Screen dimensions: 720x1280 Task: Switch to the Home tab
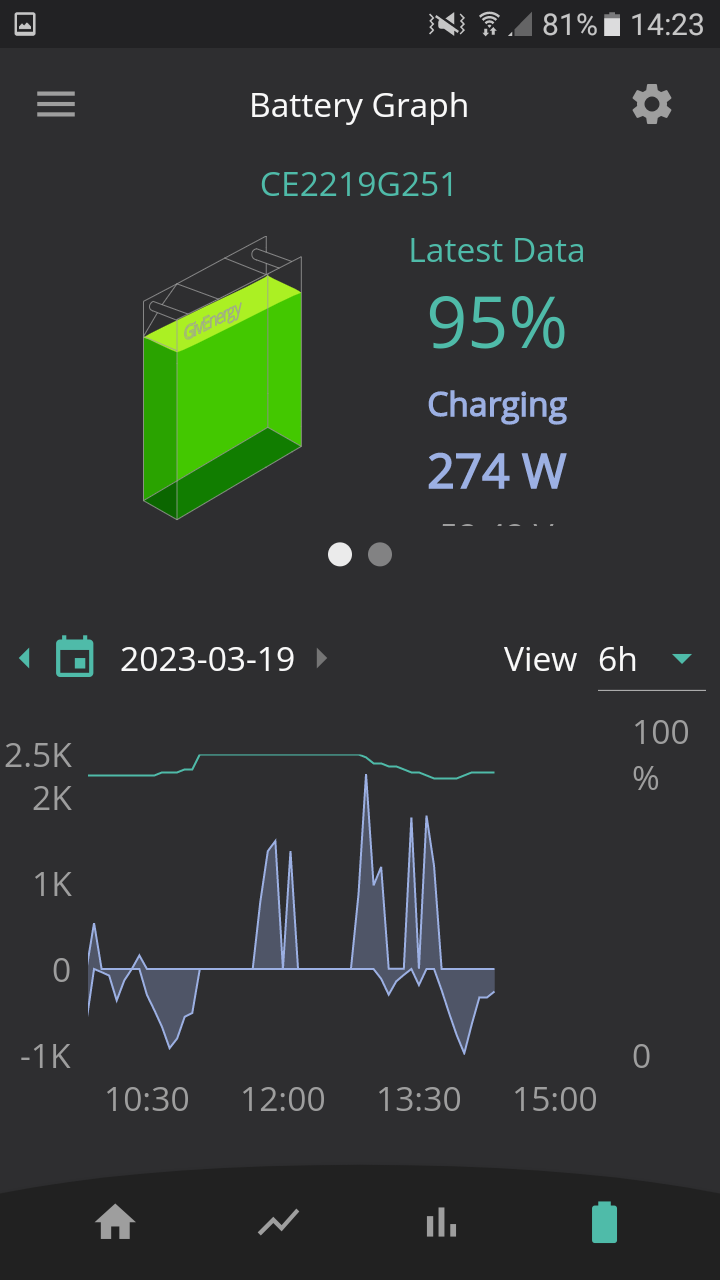click(x=115, y=1222)
